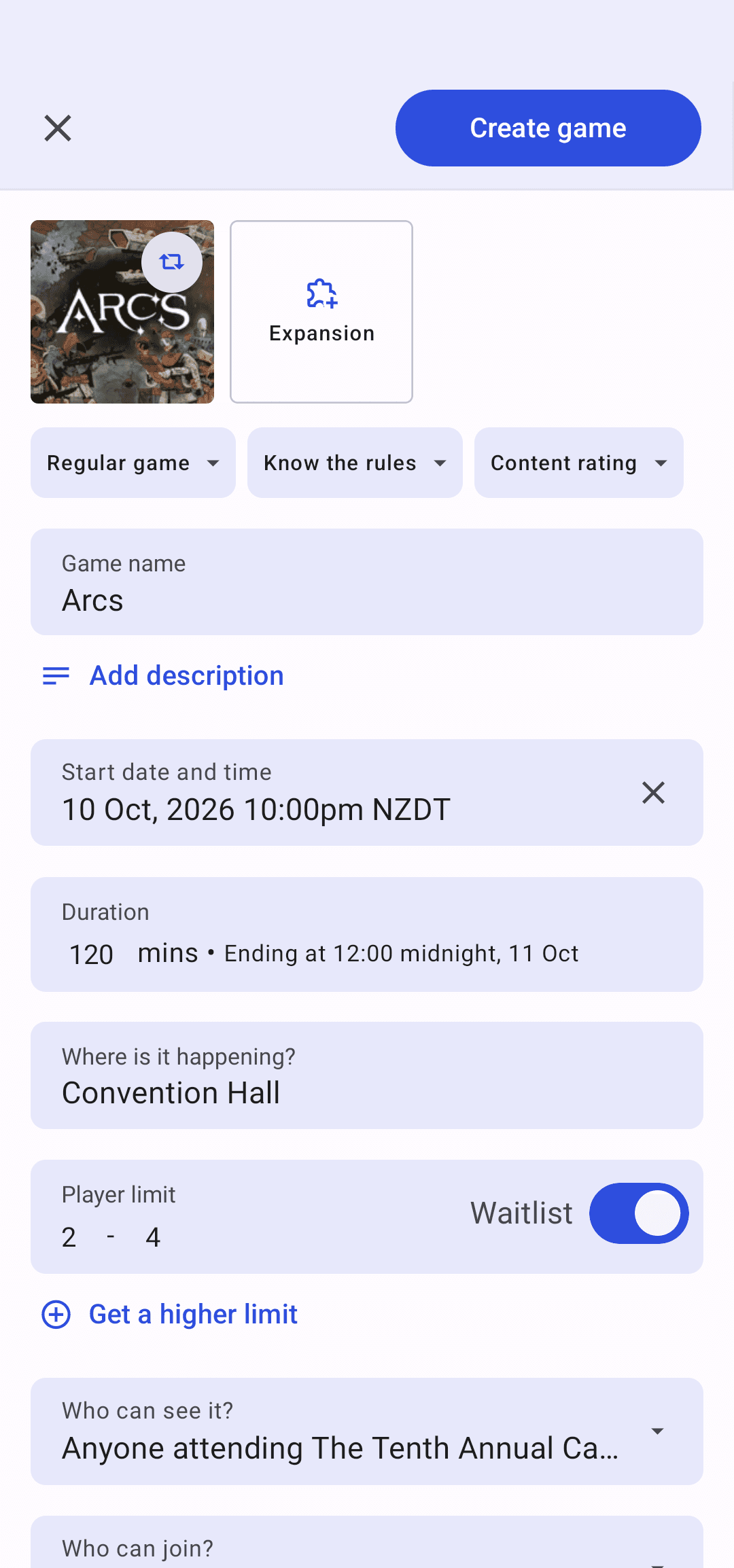
Task: Expand the Who can join selector
Action: 657,1556
